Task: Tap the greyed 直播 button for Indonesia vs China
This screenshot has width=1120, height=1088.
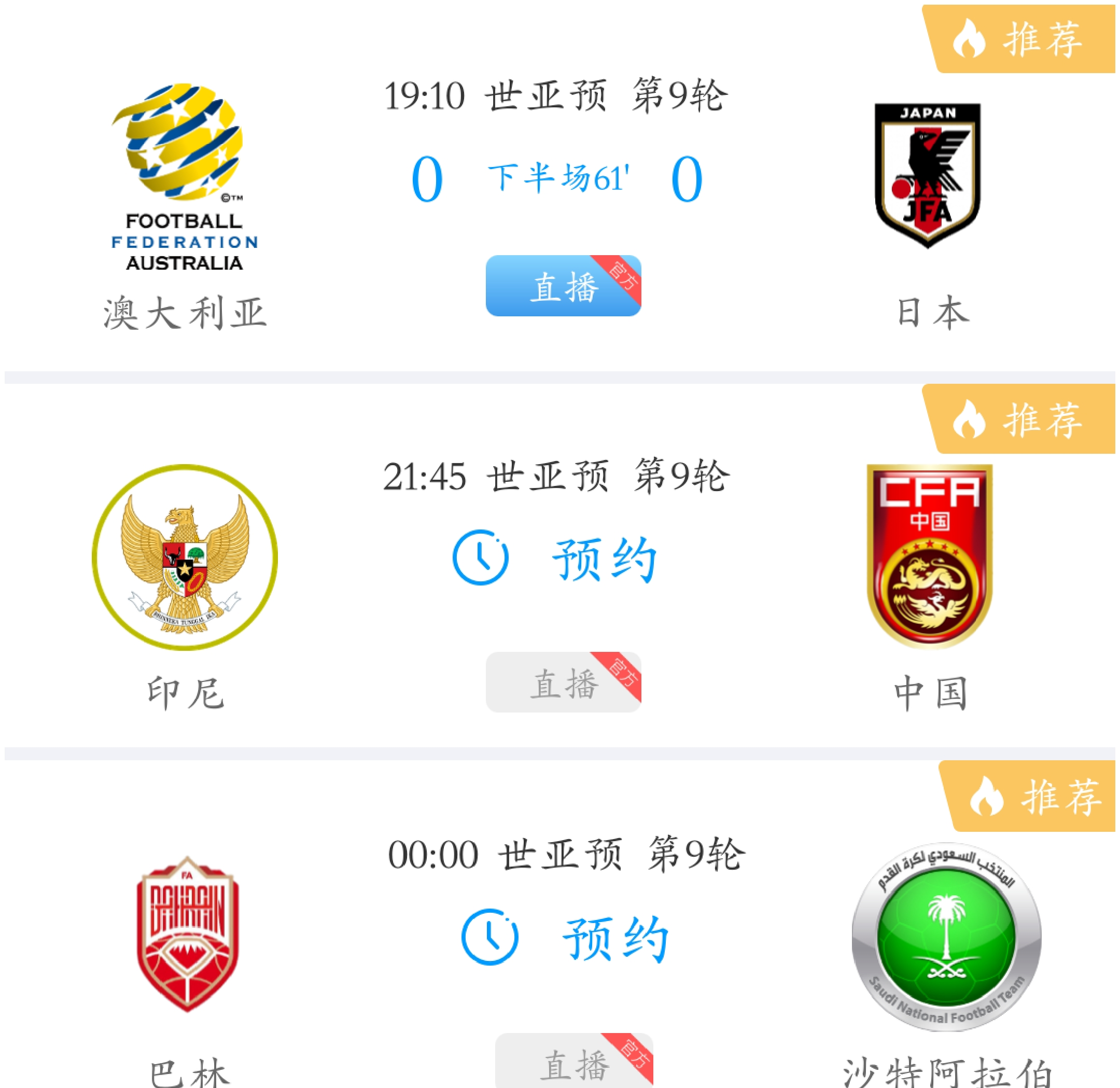Action: pyautogui.click(x=563, y=682)
